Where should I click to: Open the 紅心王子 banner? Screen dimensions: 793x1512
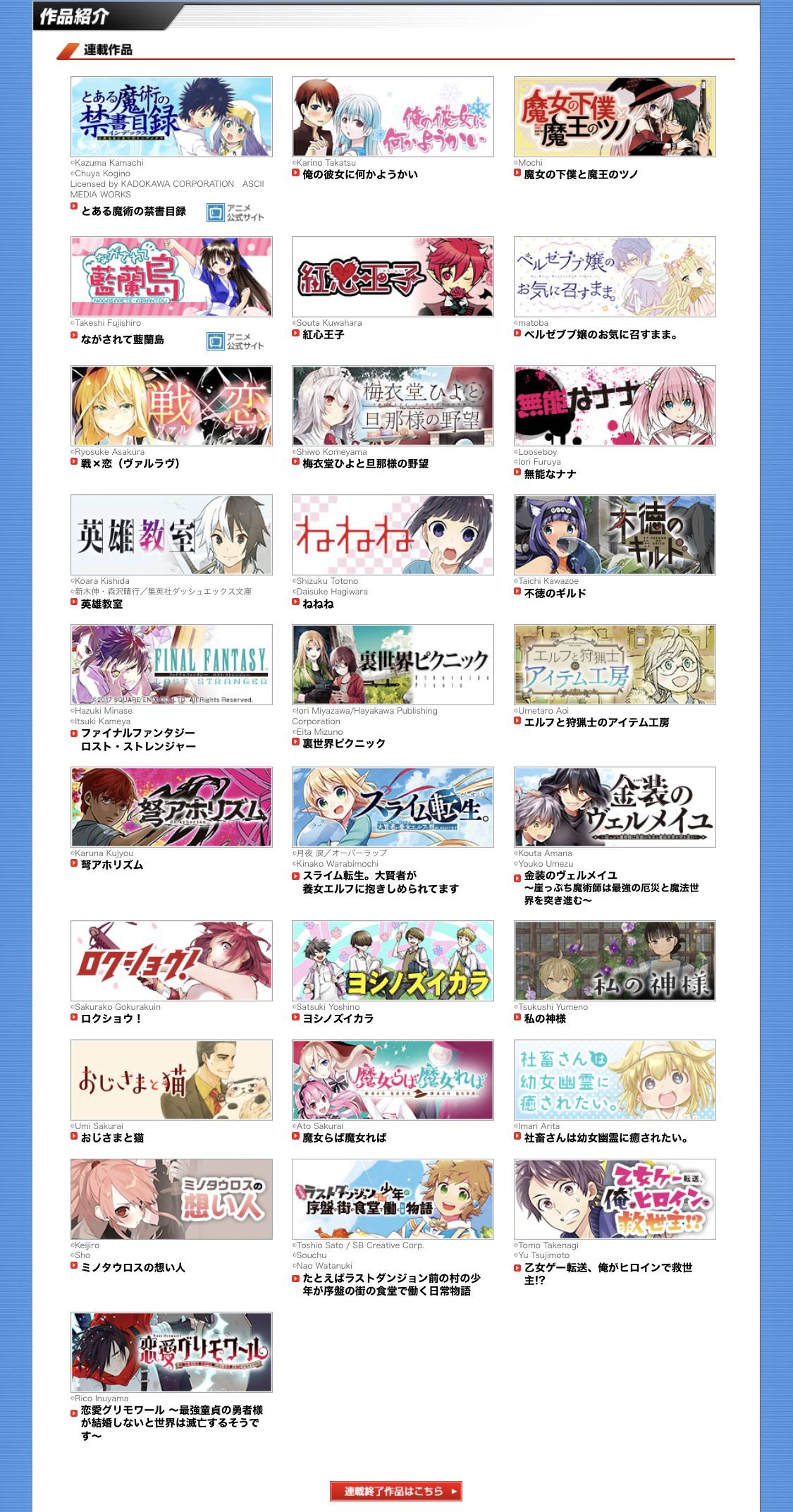tap(393, 276)
